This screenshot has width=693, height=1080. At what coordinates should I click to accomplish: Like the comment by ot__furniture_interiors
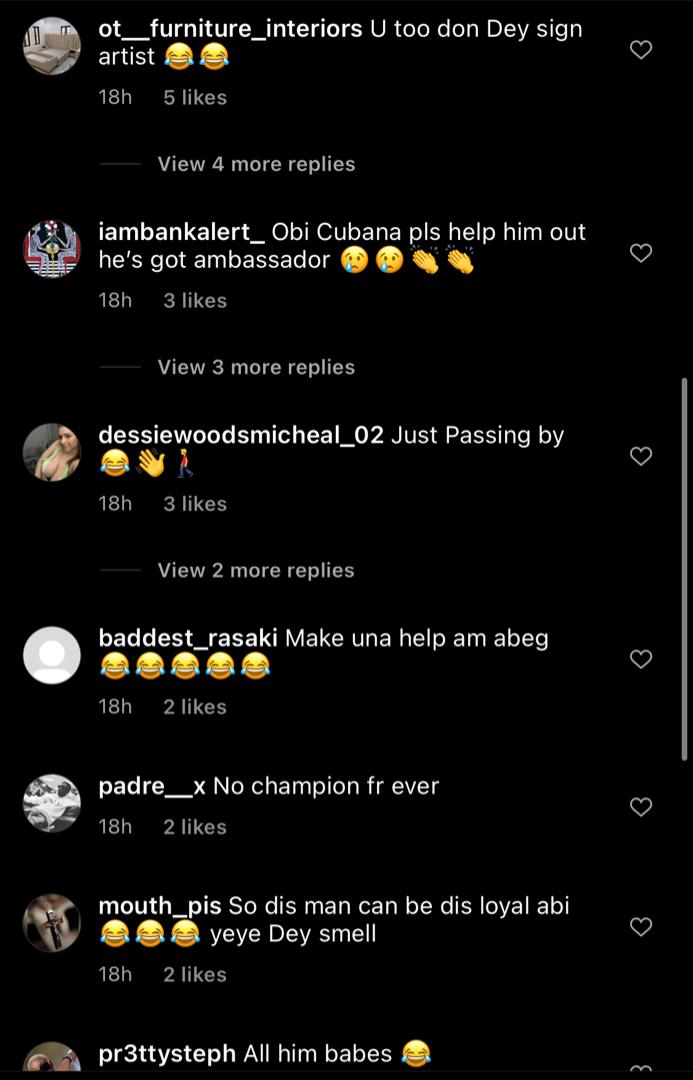pyautogui.click(x=641, y=50)
